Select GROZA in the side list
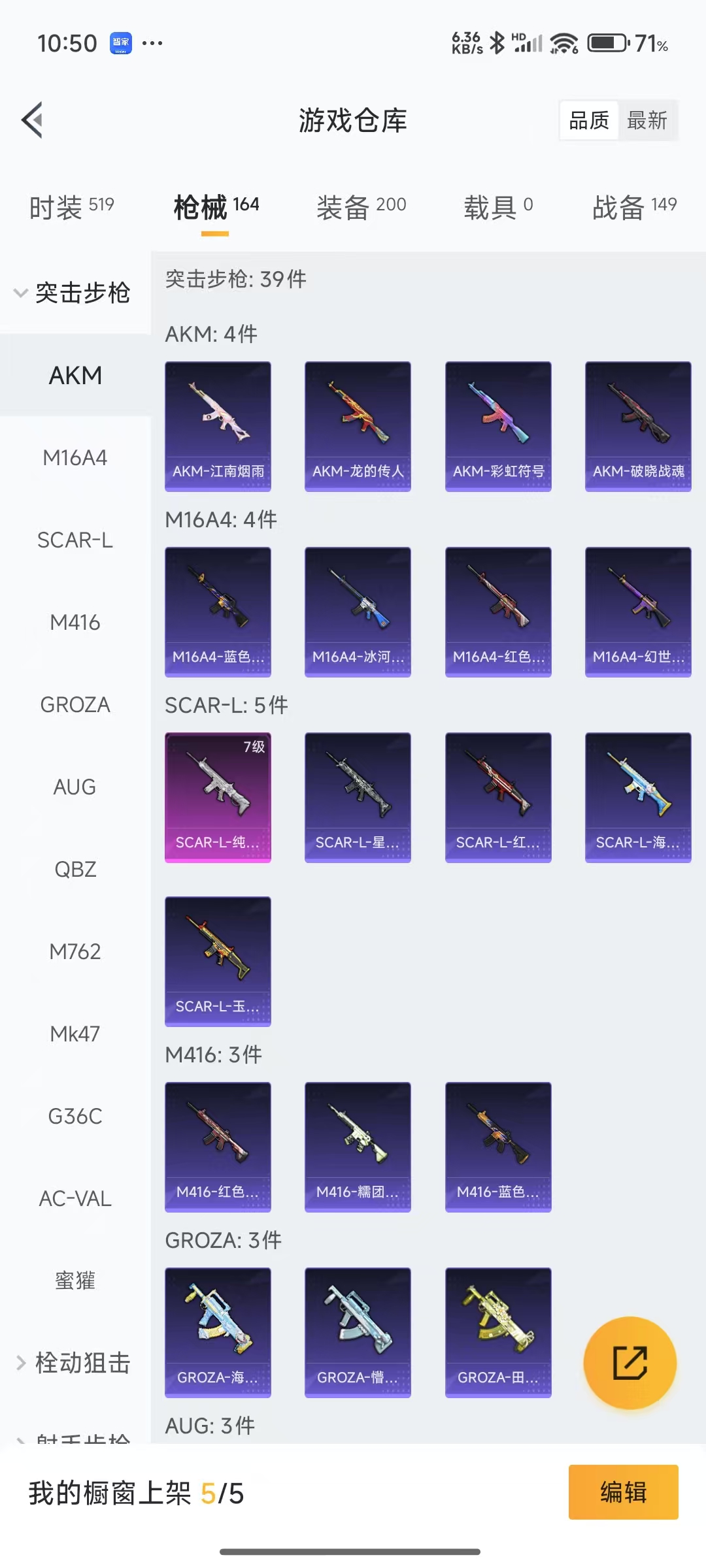Image resolution: width=706 pixels, height=1568 pixels. pyautogui.click(x=75, y=705)
